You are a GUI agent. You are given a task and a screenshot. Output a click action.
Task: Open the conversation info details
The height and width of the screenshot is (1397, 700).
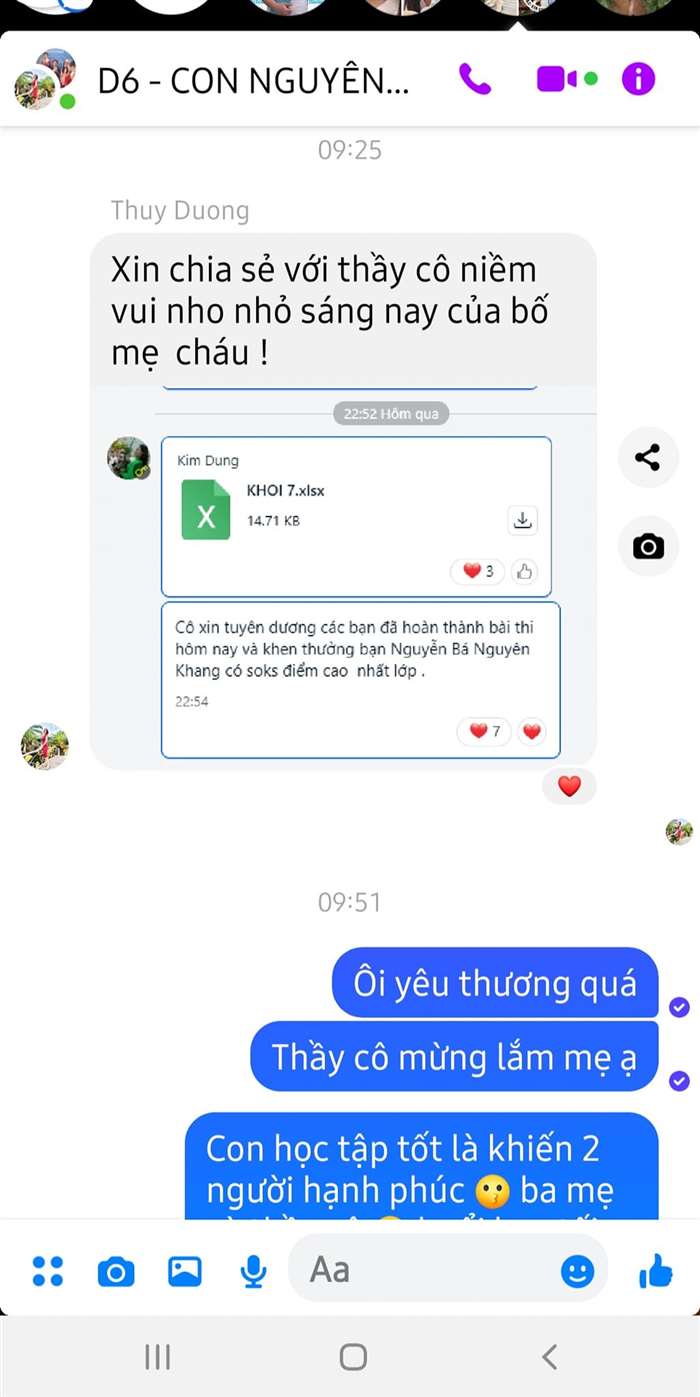pyautogui.click(x=638, y=79)
